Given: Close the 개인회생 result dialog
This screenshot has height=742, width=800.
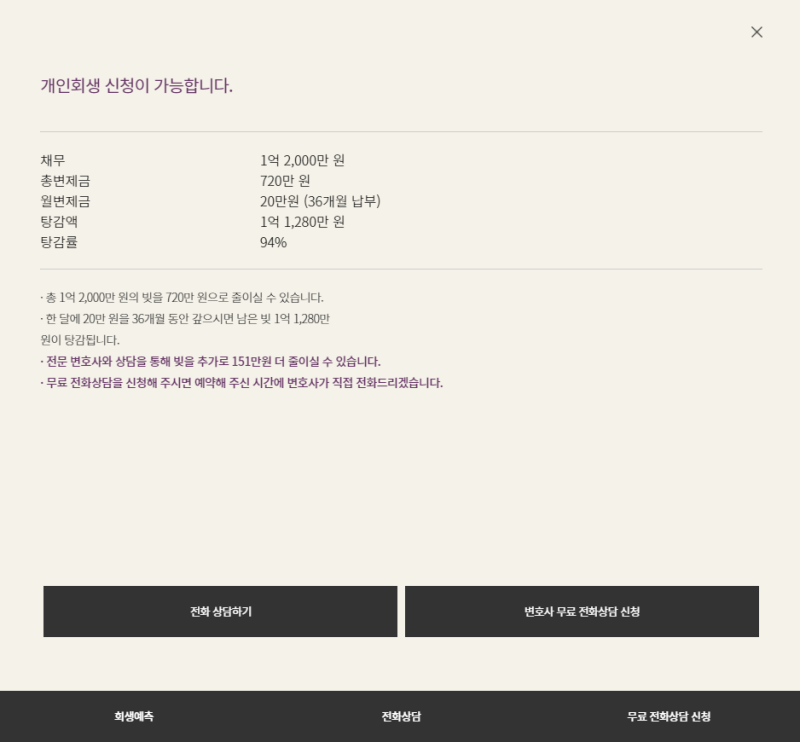Looking at the screenshot, I should 756,32.
